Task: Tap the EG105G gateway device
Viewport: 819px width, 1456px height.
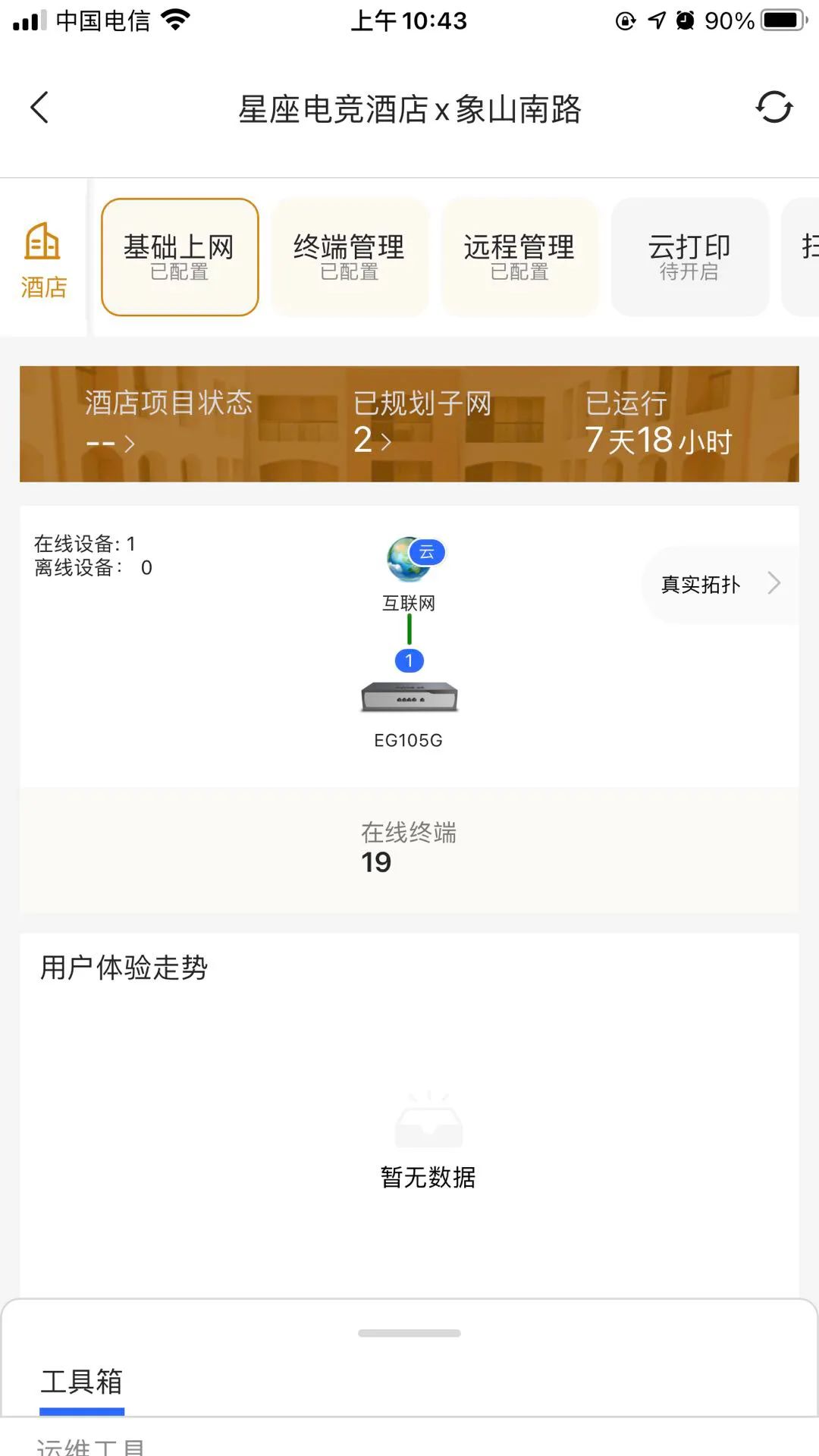Action: click(409, 698)
